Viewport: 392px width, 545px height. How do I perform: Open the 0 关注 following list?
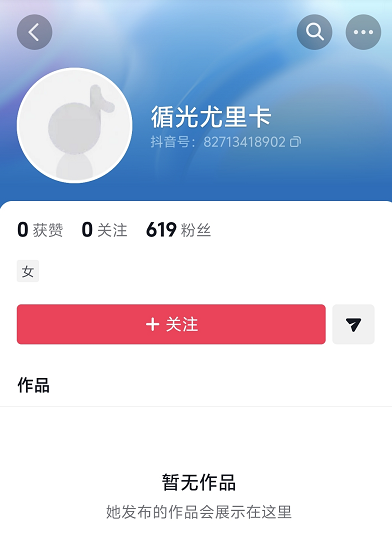[x=104, y=230]
